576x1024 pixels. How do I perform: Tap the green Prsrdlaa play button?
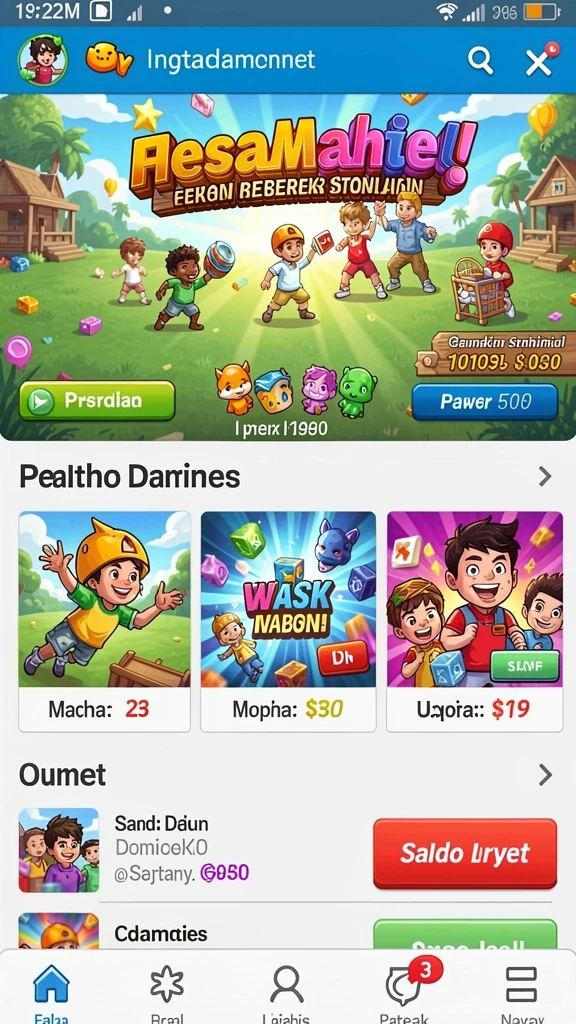pyautogui.click(x=97, y=400)
